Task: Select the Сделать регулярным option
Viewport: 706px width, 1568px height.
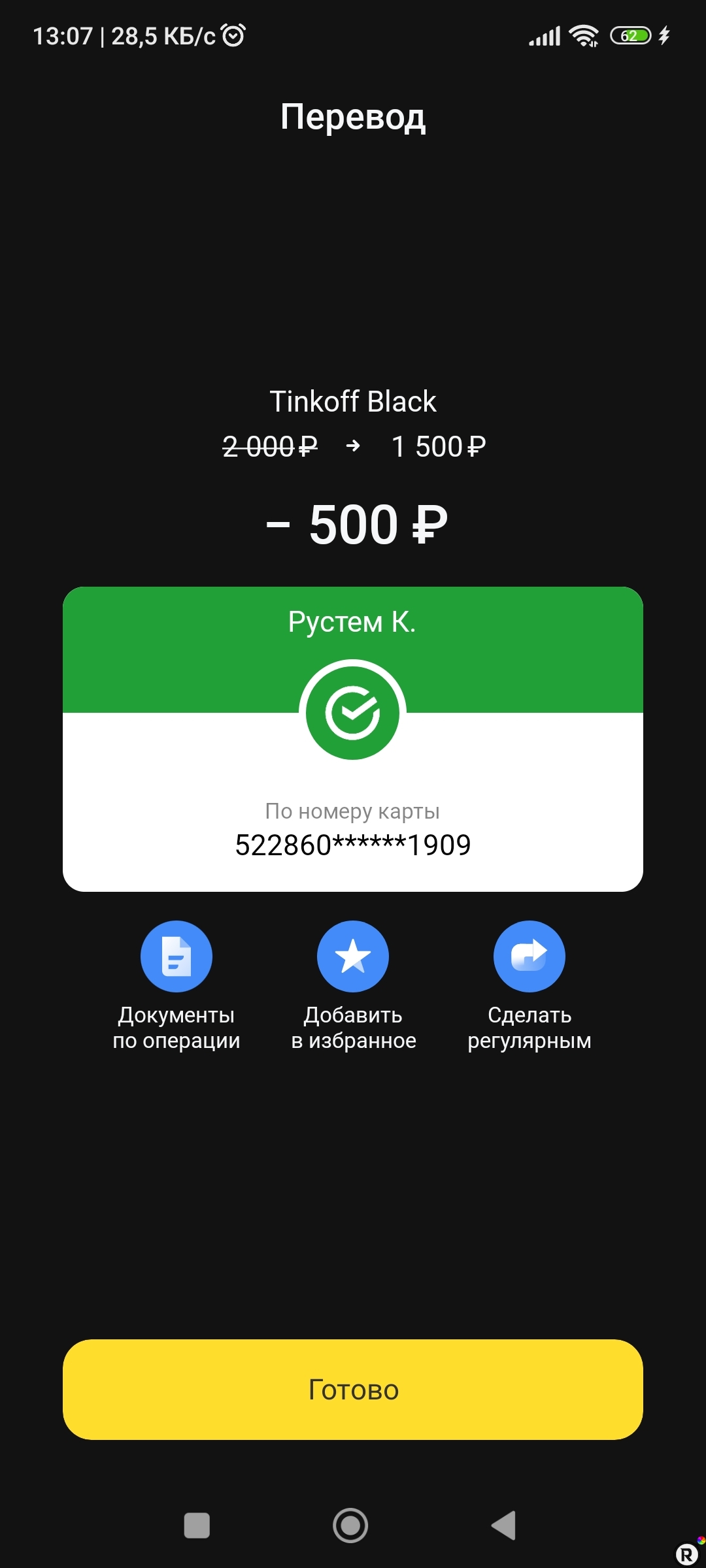Action: pos(529,1027)
